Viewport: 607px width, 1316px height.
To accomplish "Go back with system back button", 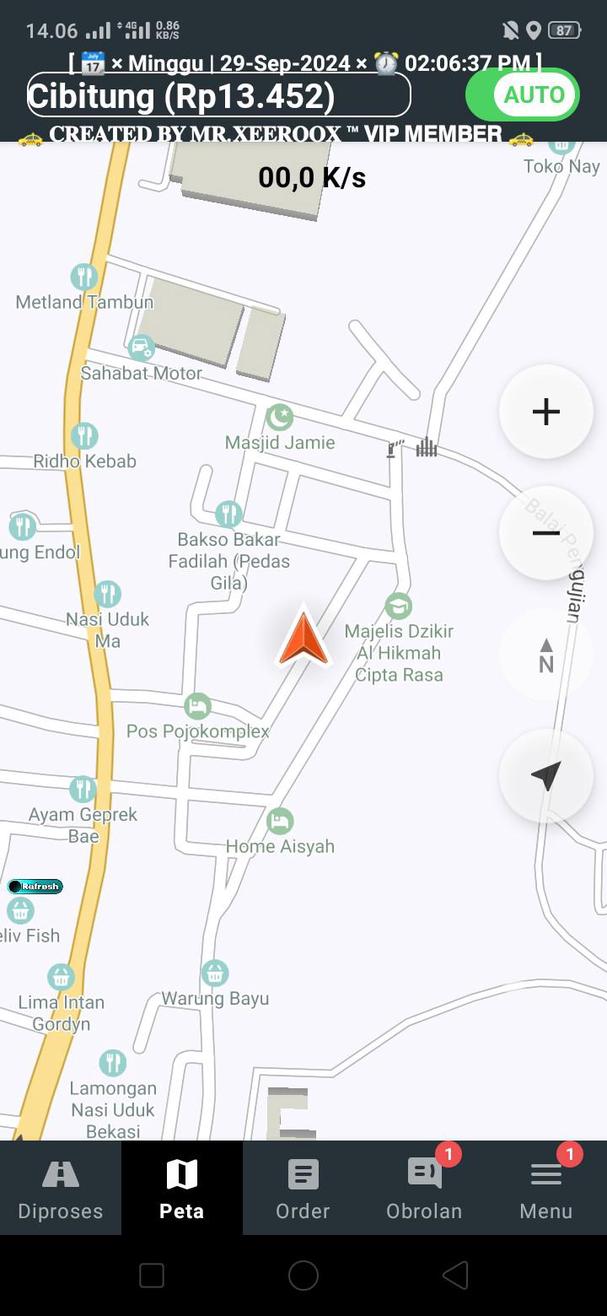I will coord(455,1274).
